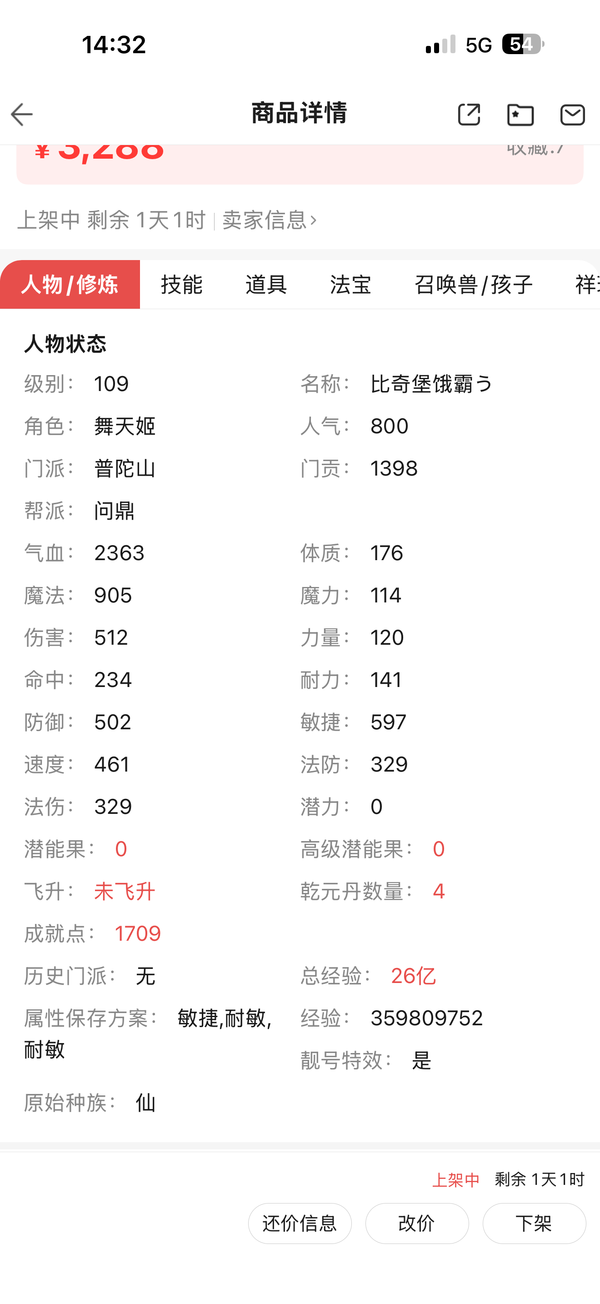Tap 改价 to change the price
The image size is (600, 1304).
click(x=417, y=1223)
